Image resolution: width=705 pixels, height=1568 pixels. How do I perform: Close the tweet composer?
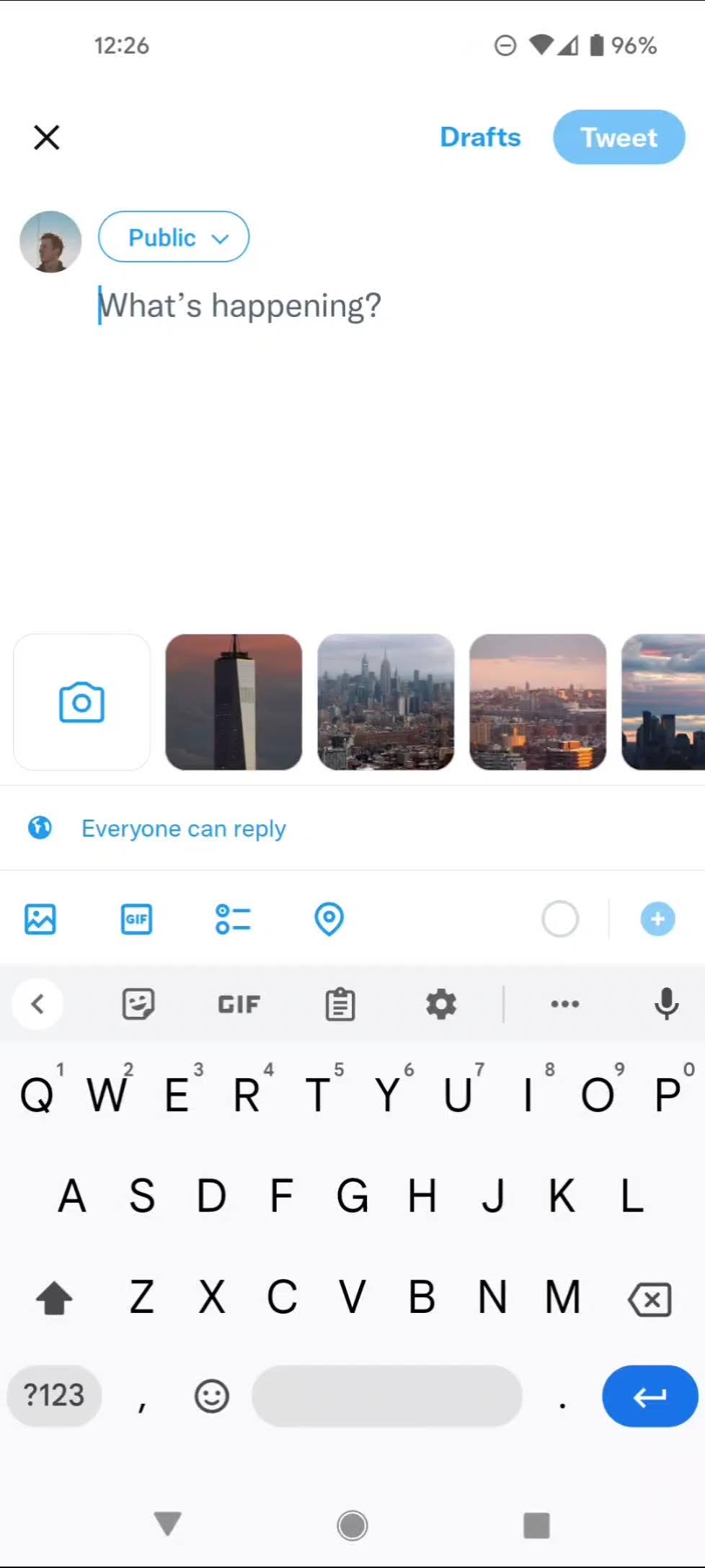click(47, 137)
